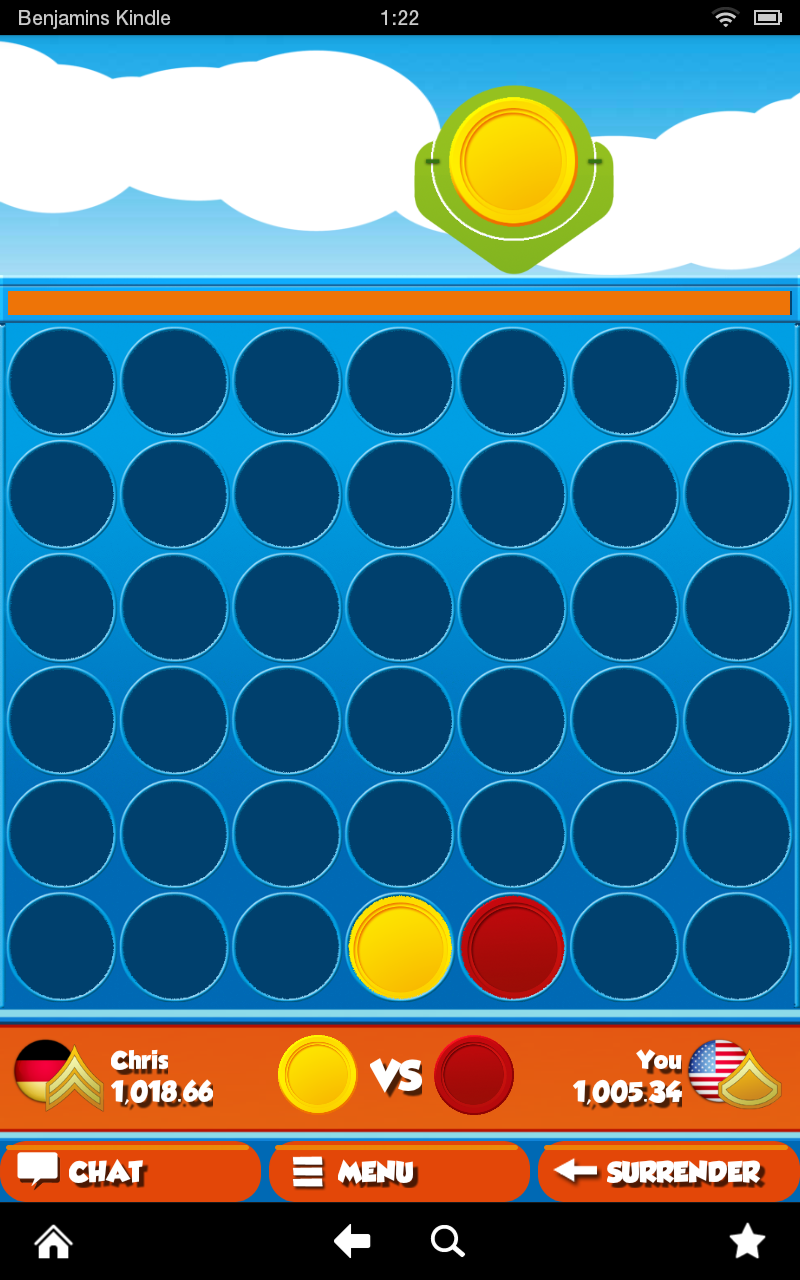Open the game Menu

coord(399,1172)
